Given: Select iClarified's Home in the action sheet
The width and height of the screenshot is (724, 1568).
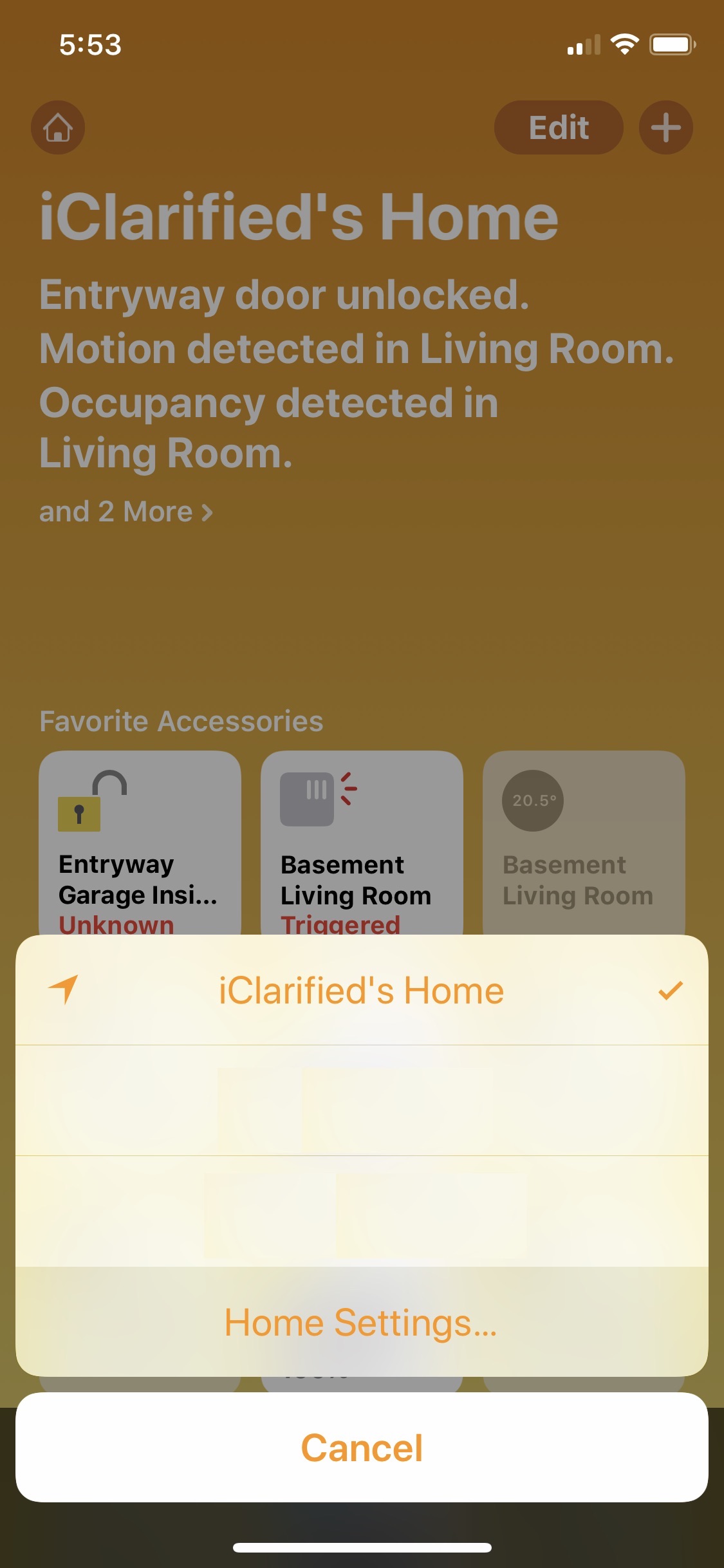Looking at the screenshot, I should [362, 990].
